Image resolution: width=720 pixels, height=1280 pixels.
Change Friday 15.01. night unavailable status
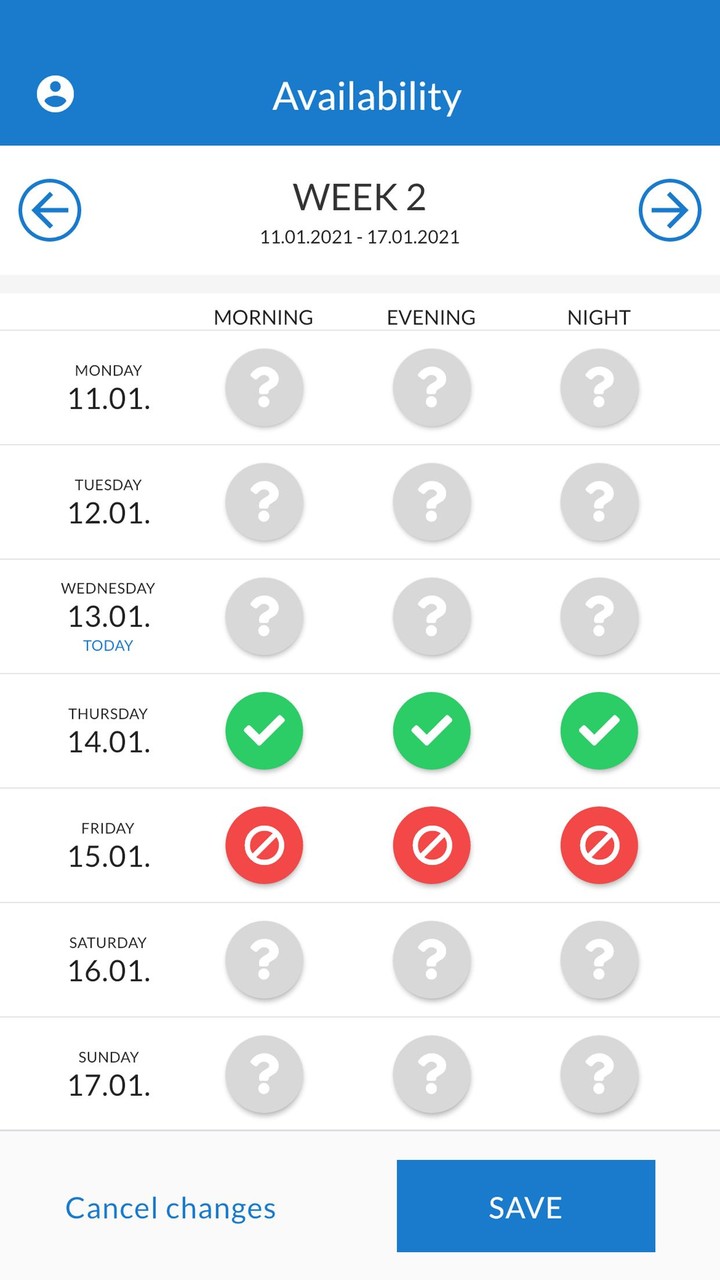(x=599, y=845)
